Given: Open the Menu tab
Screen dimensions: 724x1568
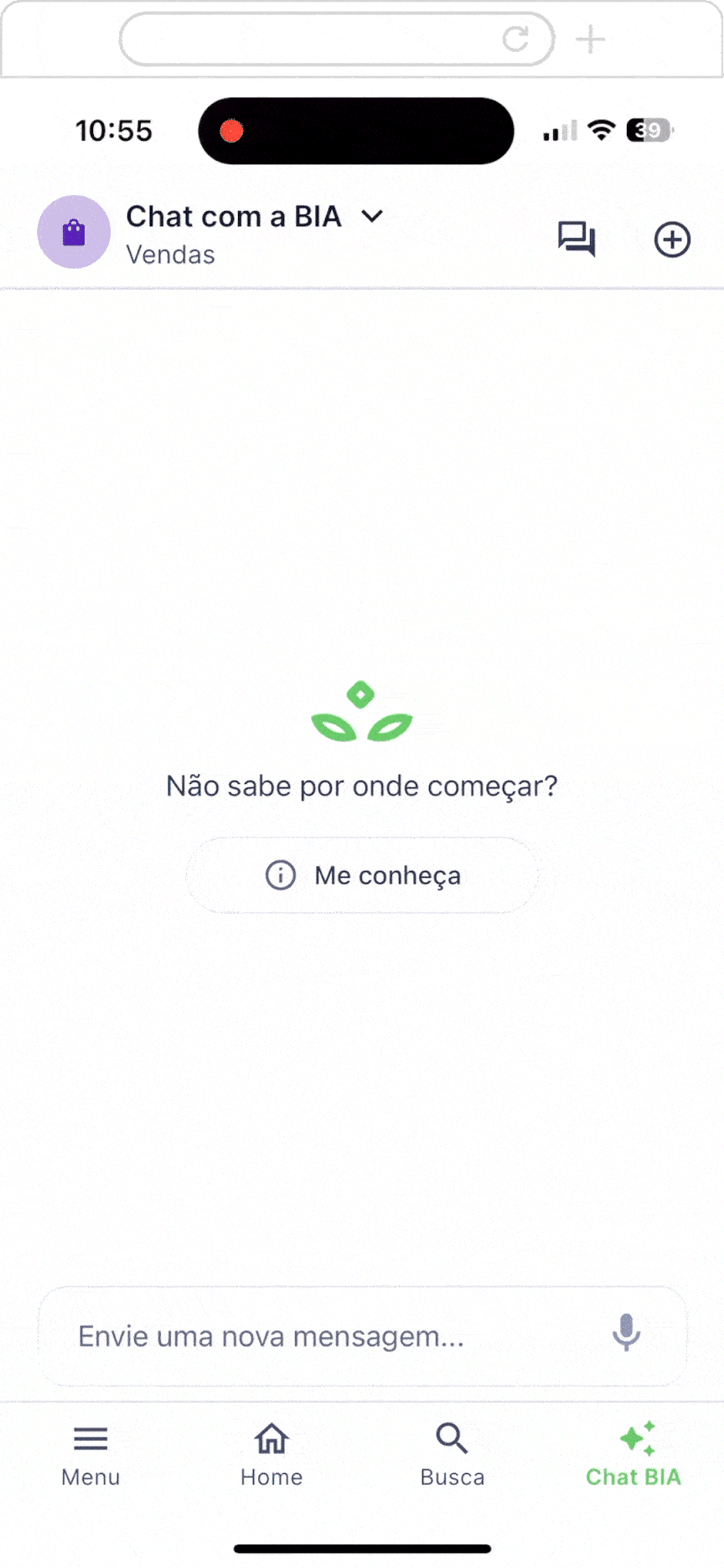Looking at the screenshot, I should point(90,1456).
